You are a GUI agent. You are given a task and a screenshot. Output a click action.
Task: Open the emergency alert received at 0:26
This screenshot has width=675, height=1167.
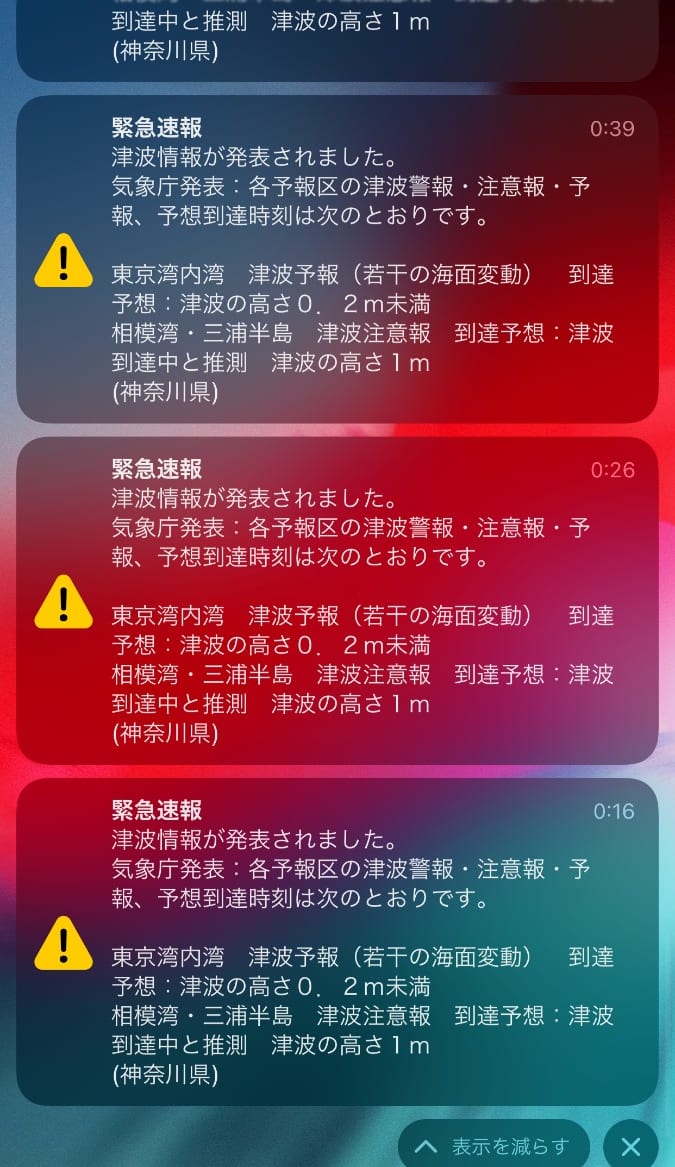click(x=337, y=600)
